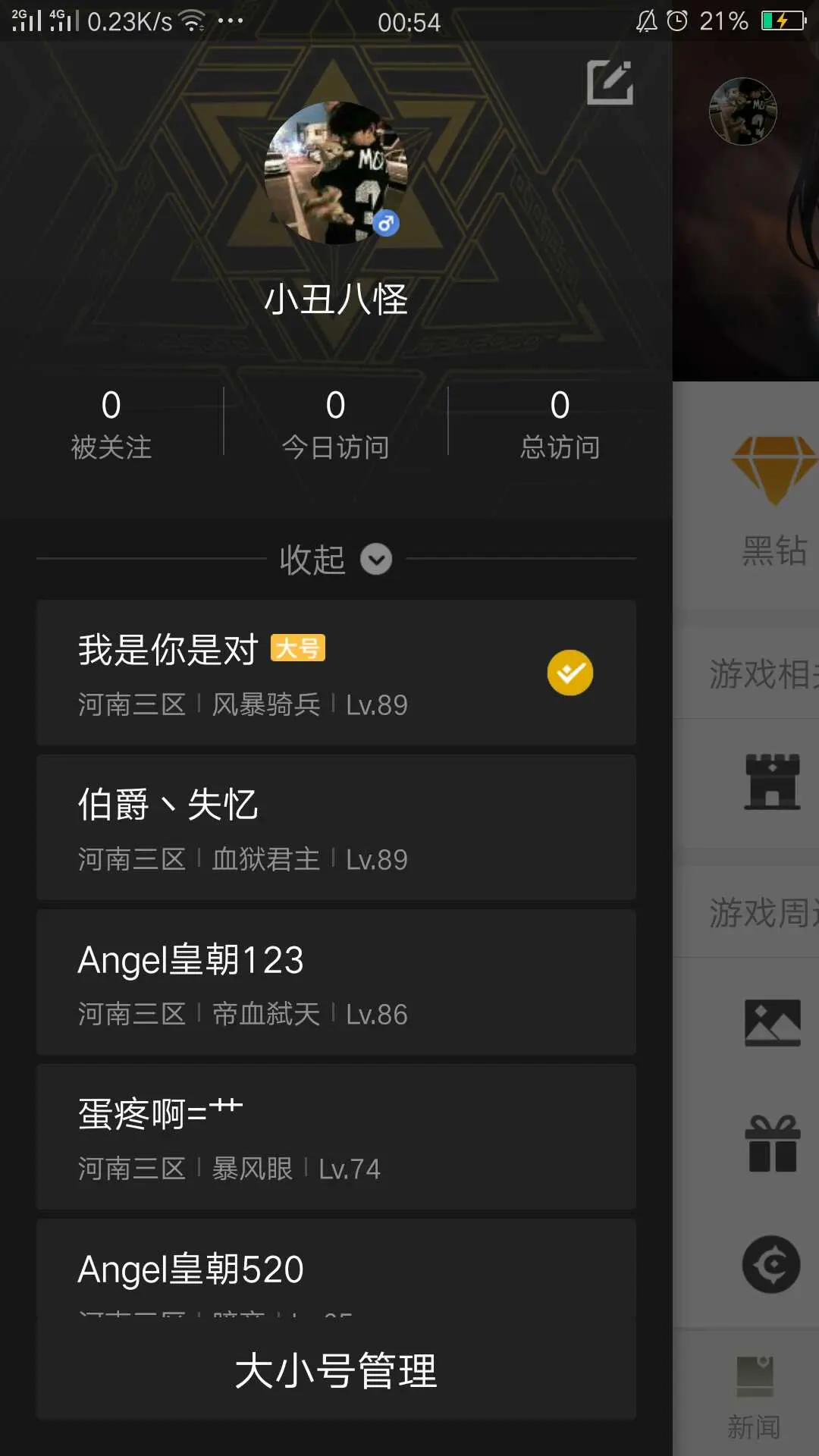
Task: Open 大小号管理 account management
Action: tap(336, 1370)
